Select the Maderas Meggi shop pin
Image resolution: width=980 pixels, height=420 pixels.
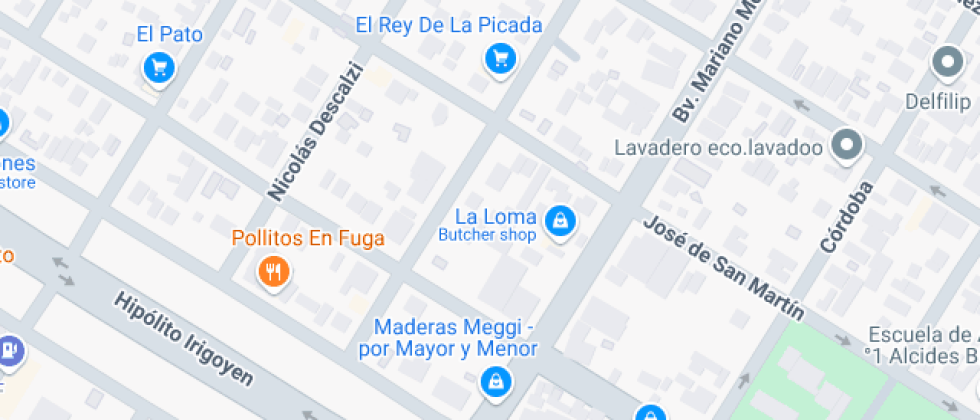pos(494,380)
